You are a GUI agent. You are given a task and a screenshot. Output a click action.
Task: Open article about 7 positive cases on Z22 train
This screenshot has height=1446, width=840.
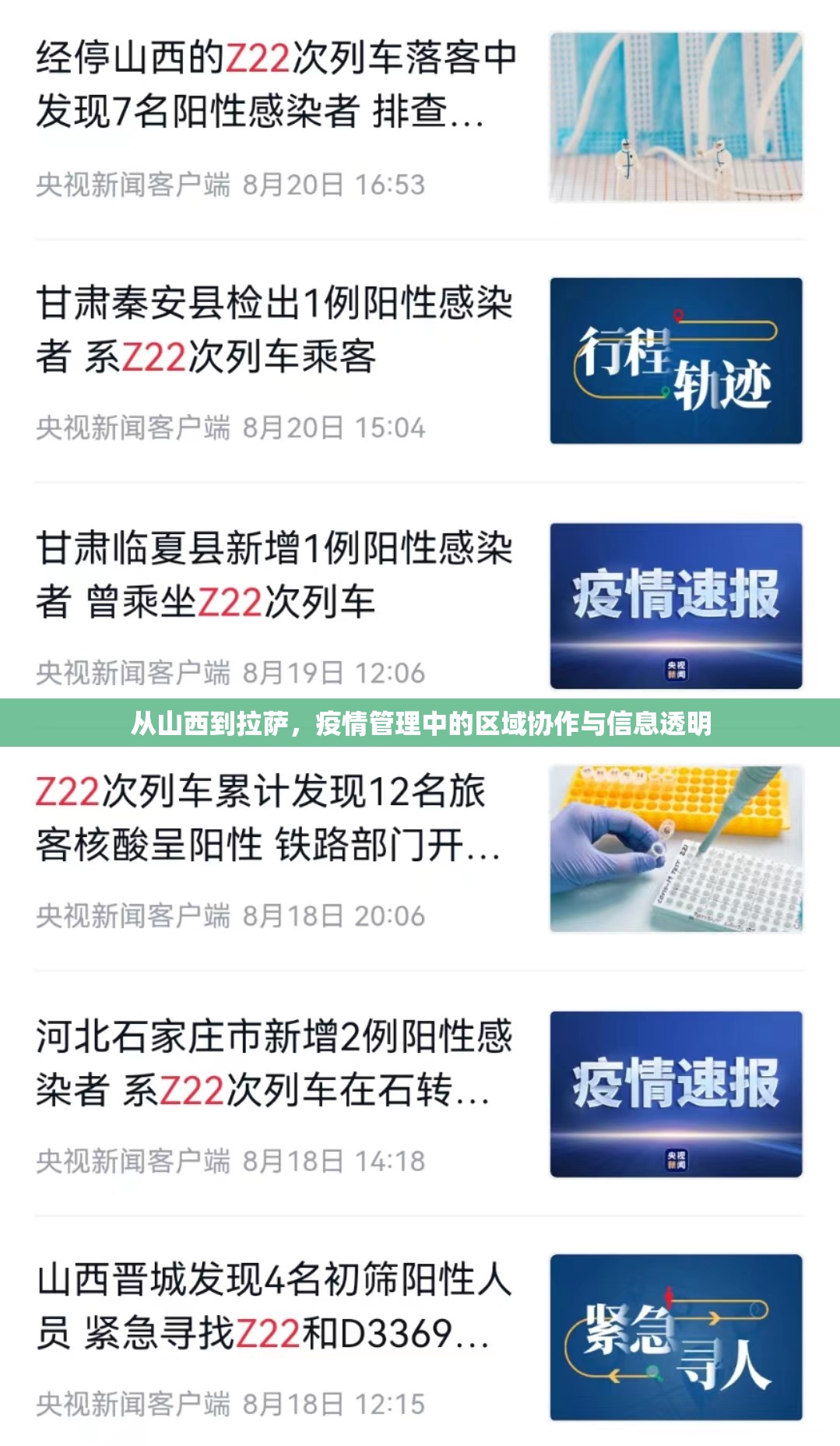pyautogui.click(x=276, y=84)
